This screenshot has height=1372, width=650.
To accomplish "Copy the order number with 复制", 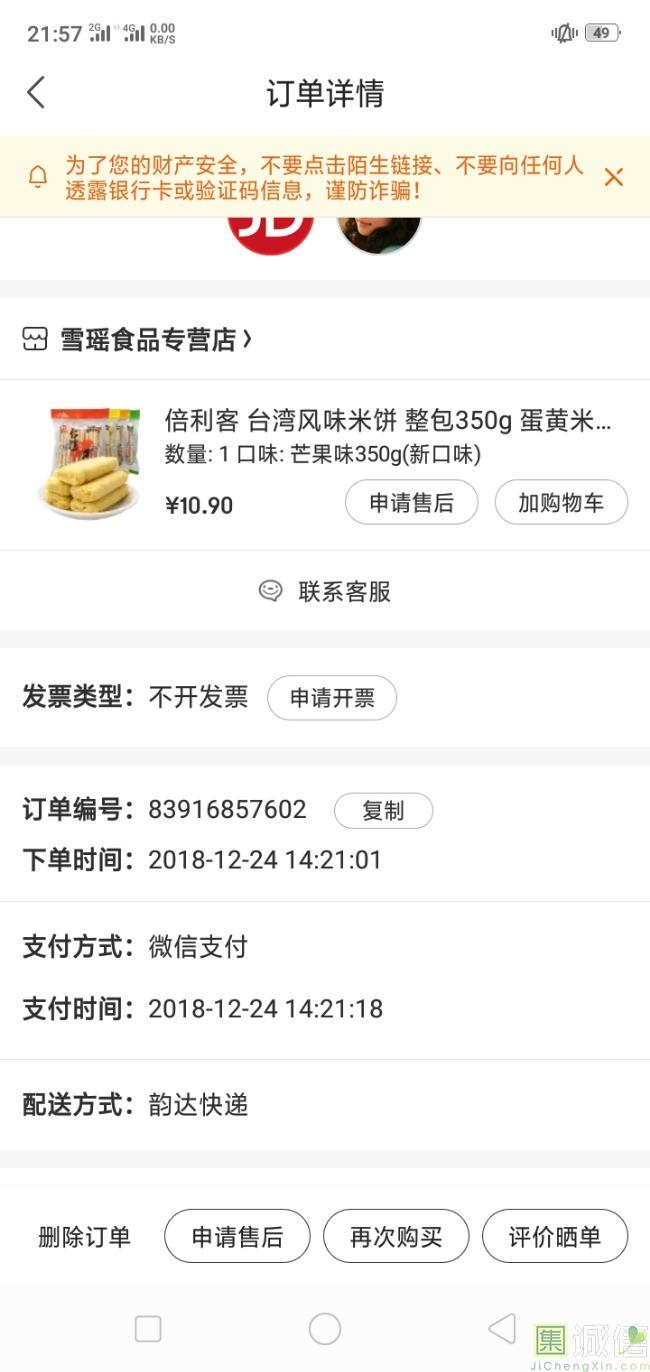I will tap(383, 811).
